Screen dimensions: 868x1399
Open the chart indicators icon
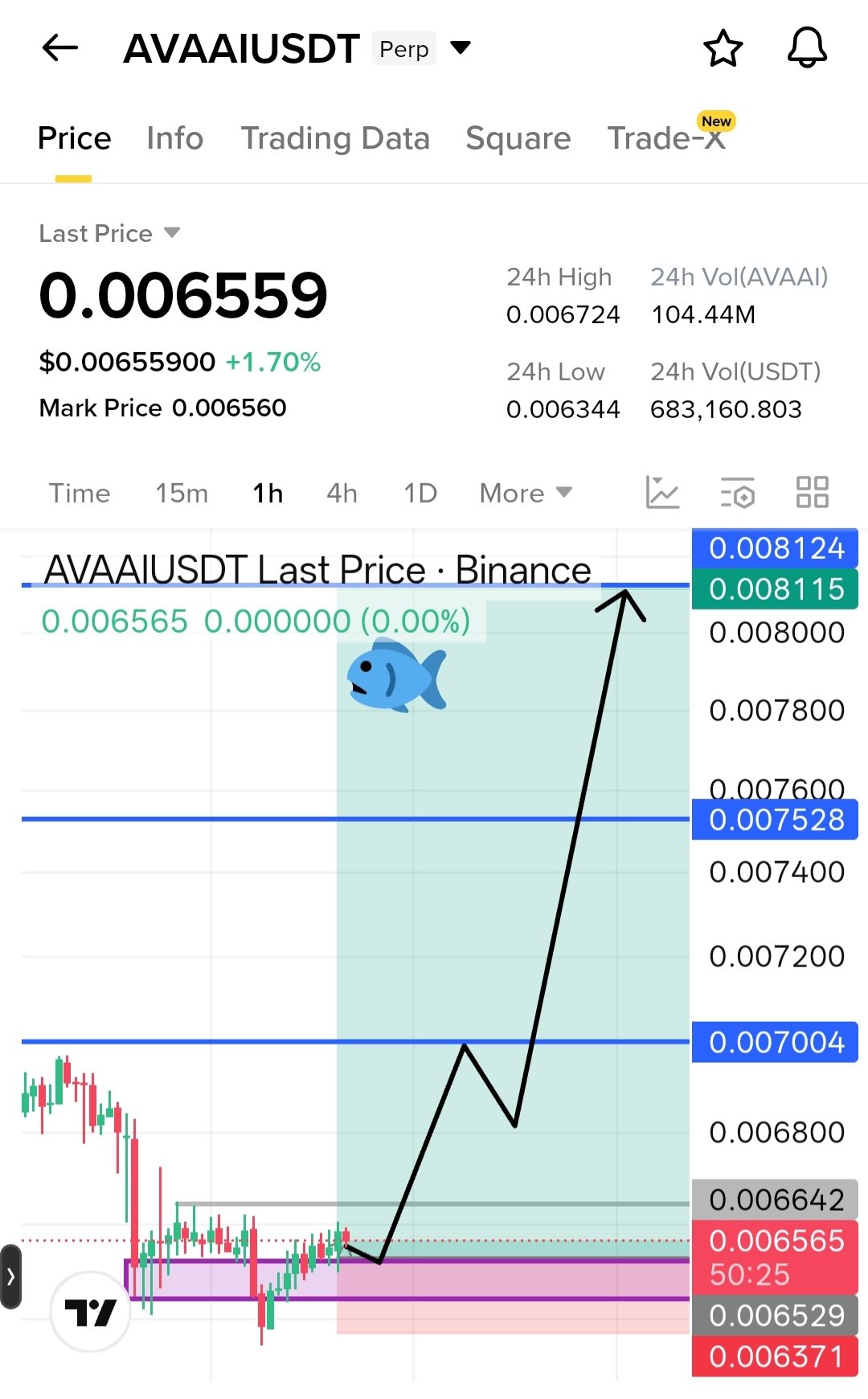662,492
